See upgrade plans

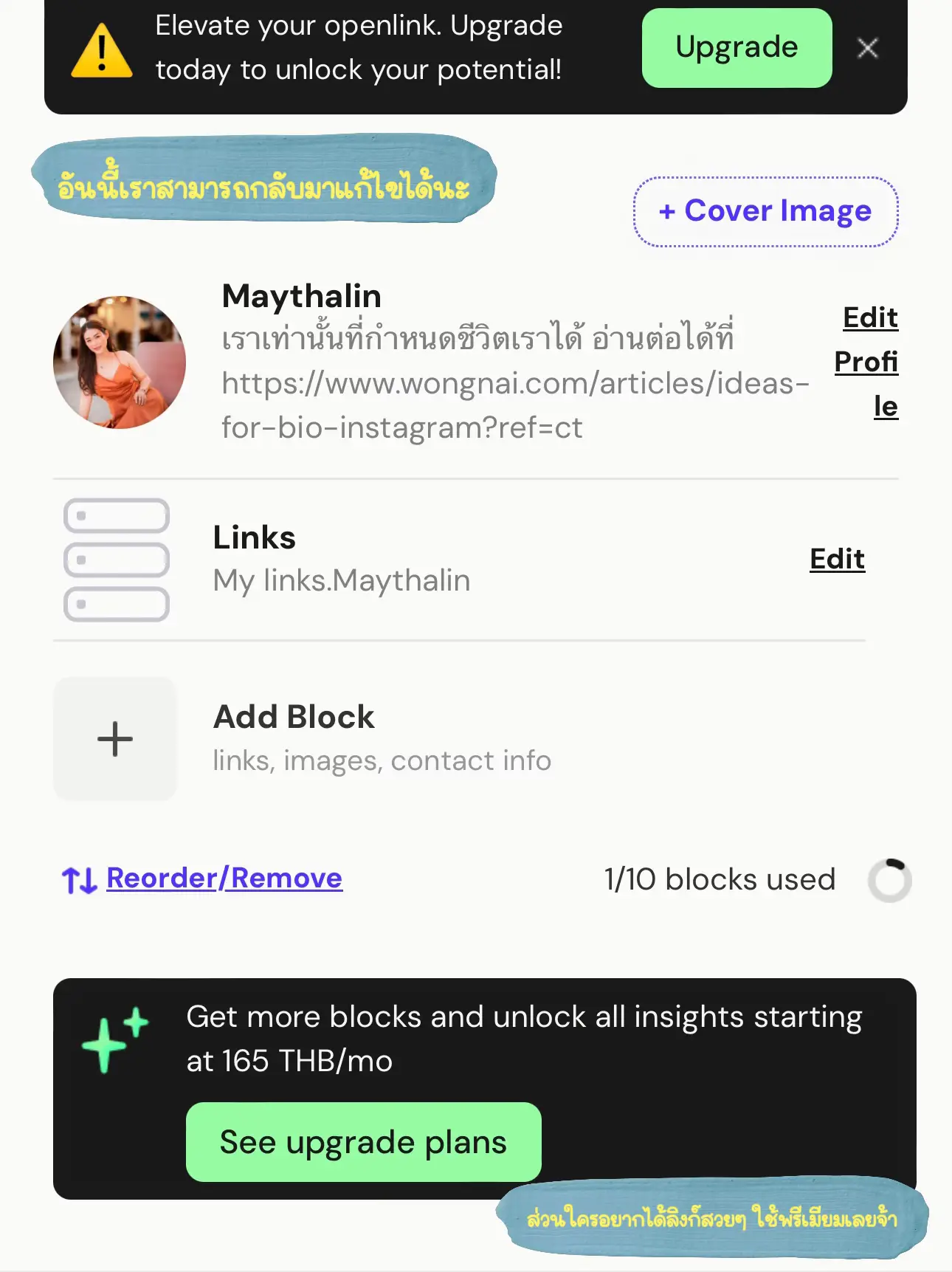[363, 1142]
